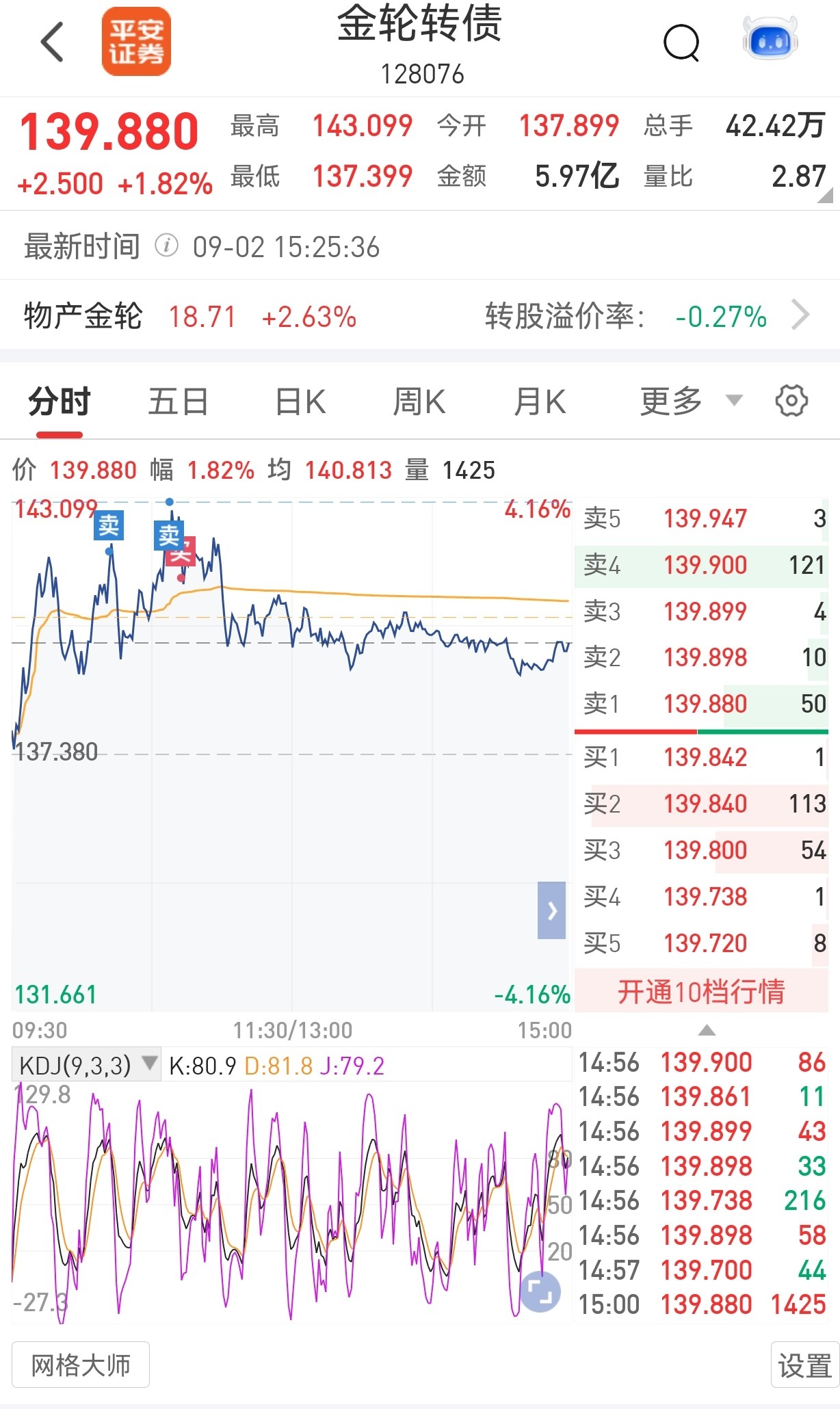The image size is (840, 1409).
Task: Open the search magnifier icon
Action: coord(681,43)
